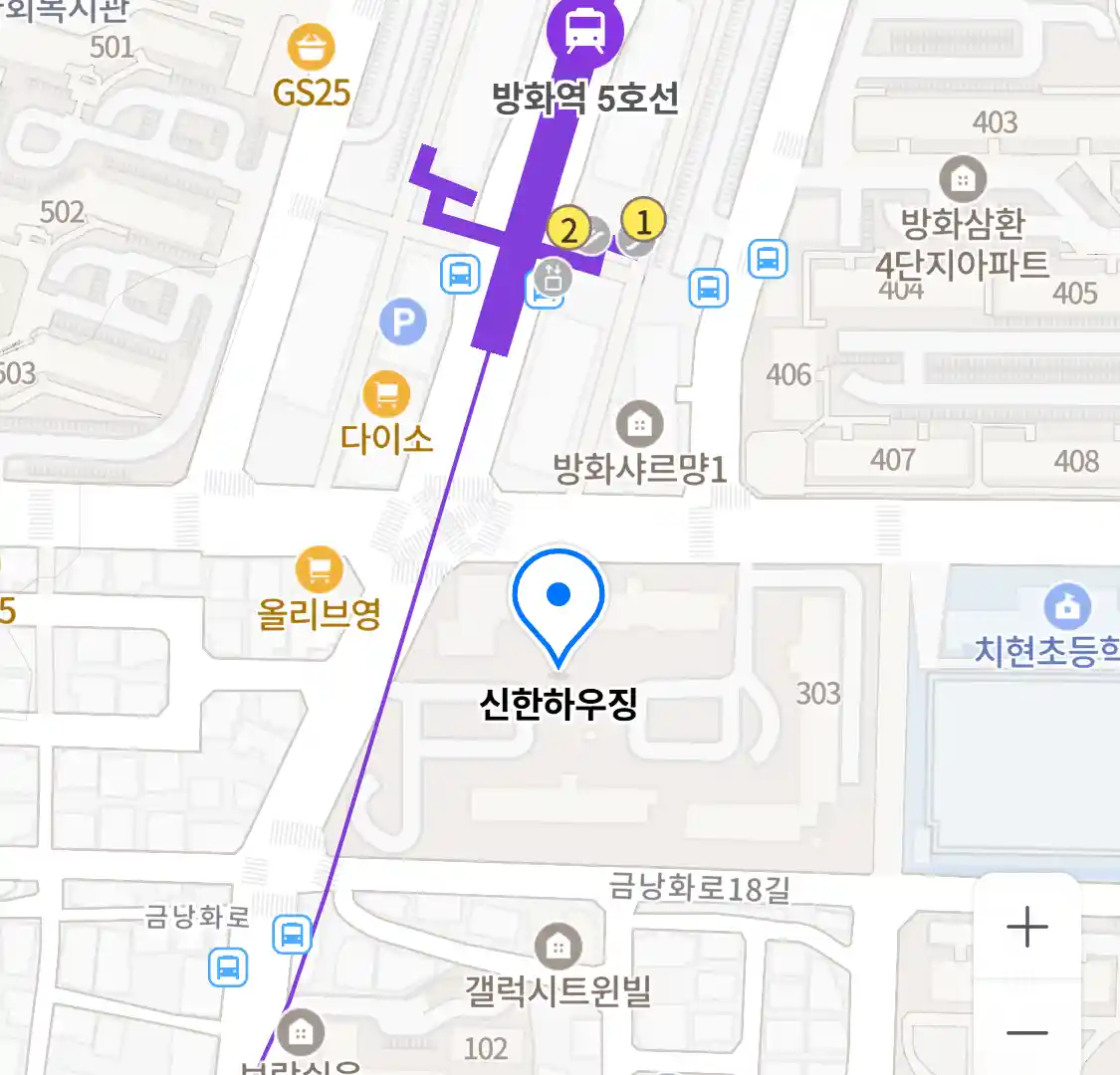Open subway exit 1 marker
The width and height of the screenshot is (1120, 1075).
click(x=643, y=221)
